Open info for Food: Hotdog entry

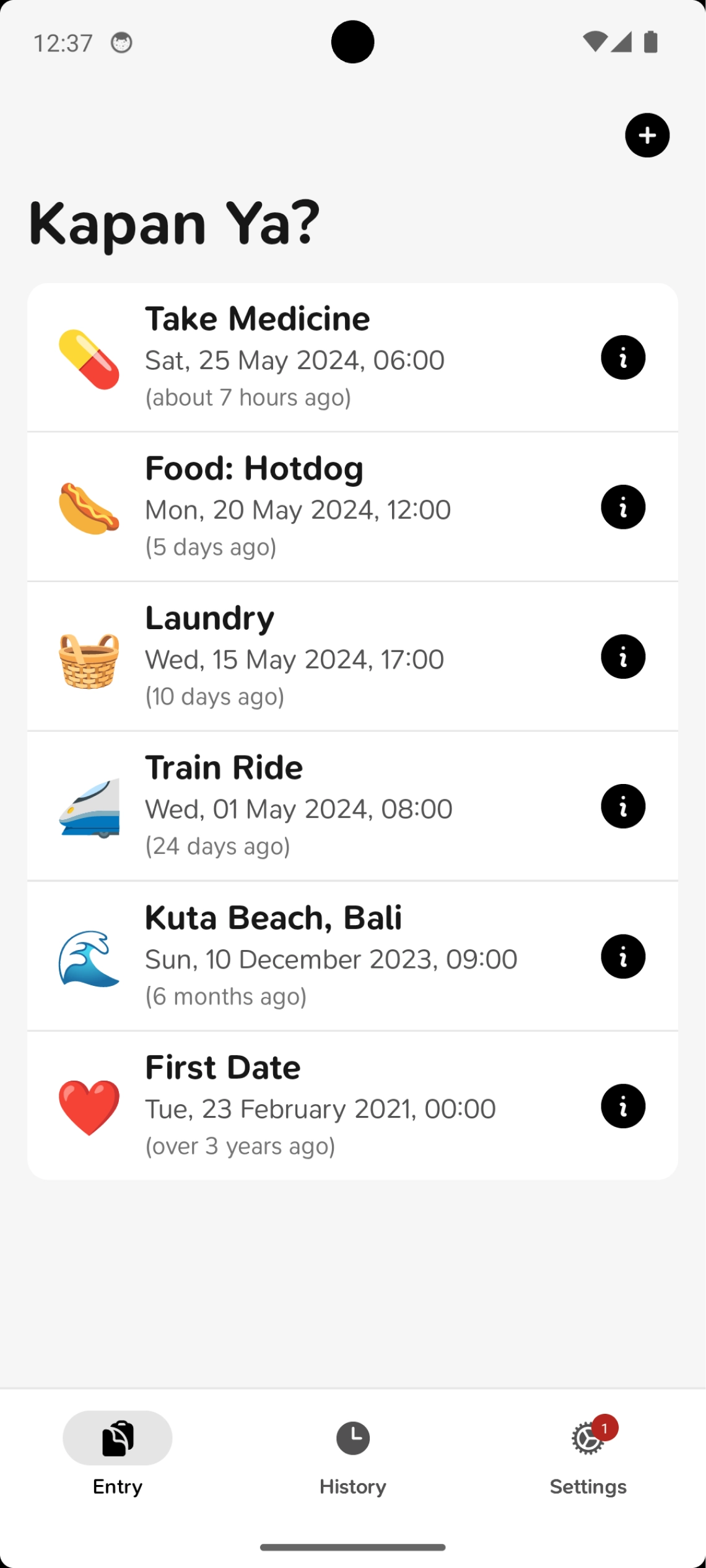(x=622, y=507)
